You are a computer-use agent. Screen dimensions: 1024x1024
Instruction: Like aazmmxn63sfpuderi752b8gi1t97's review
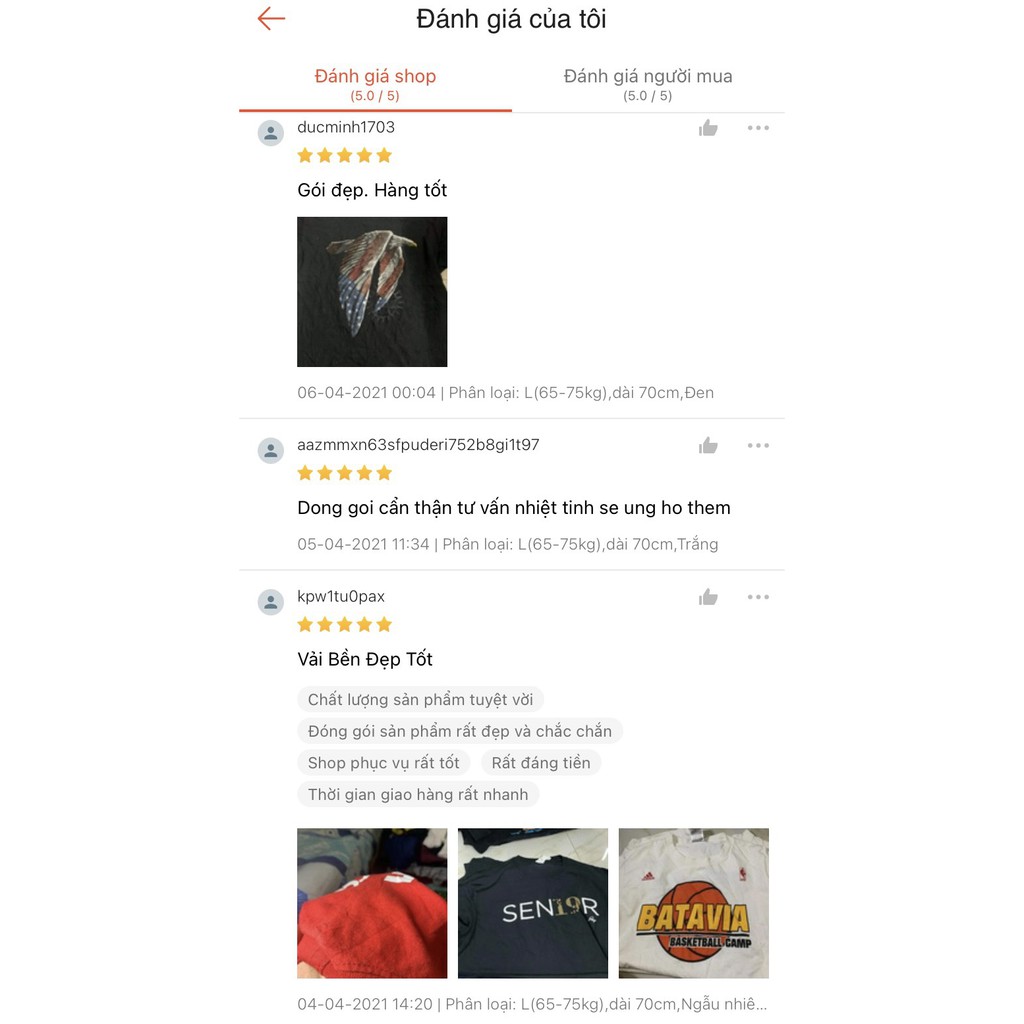(x=708, y=446)
